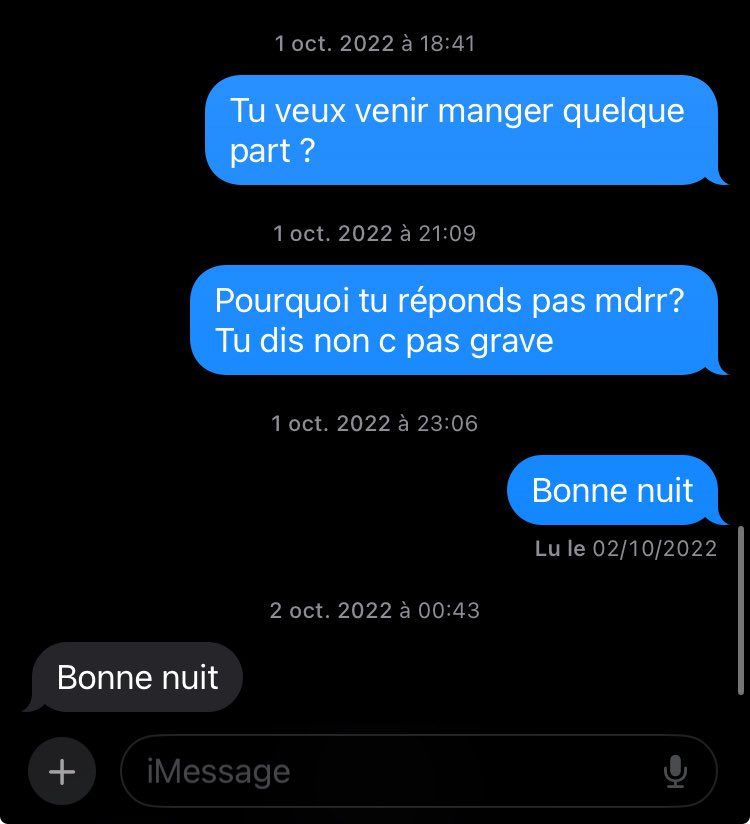Start dictation with the microphone icon
This screenshot has width=750, height=824.
click(x=675, y=771)
